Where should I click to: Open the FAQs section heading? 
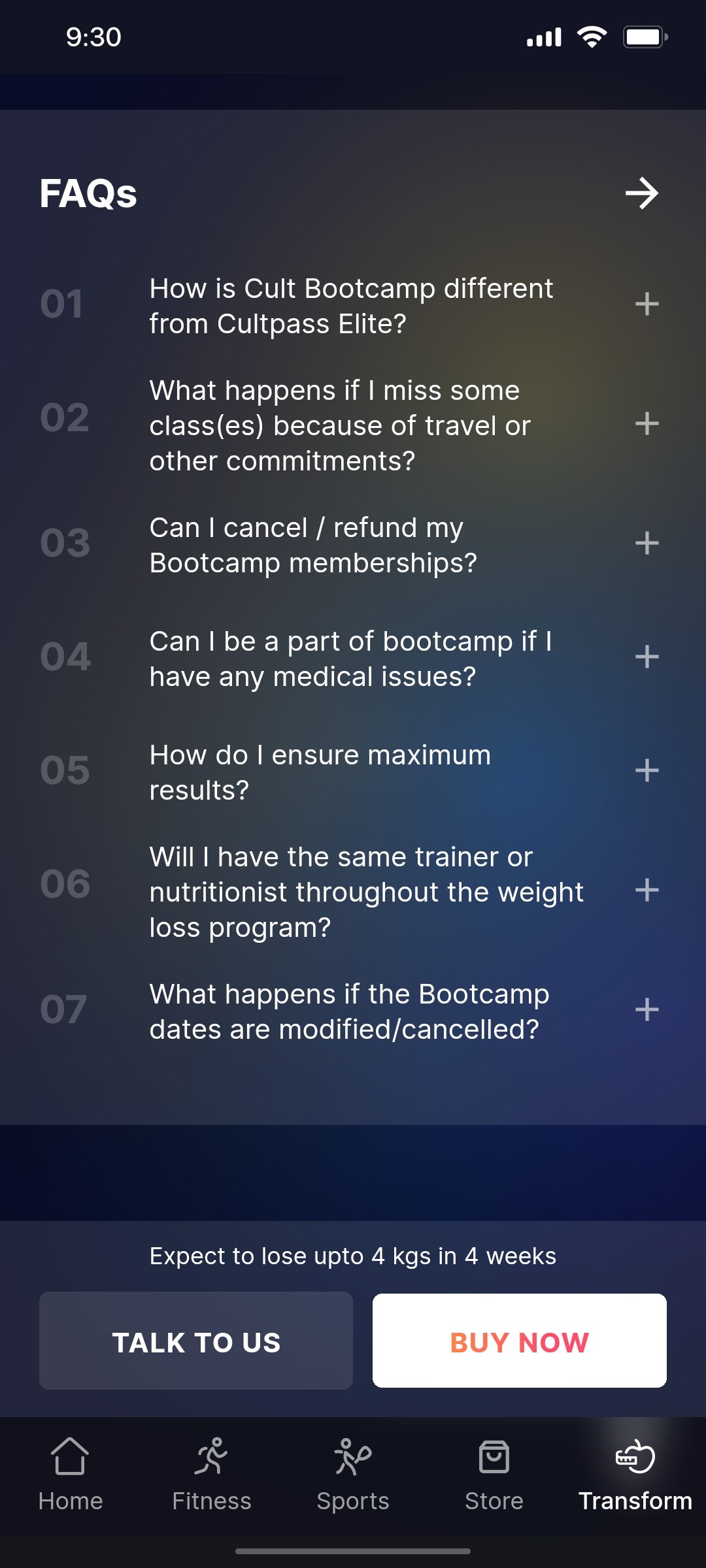tap(87, 193)
